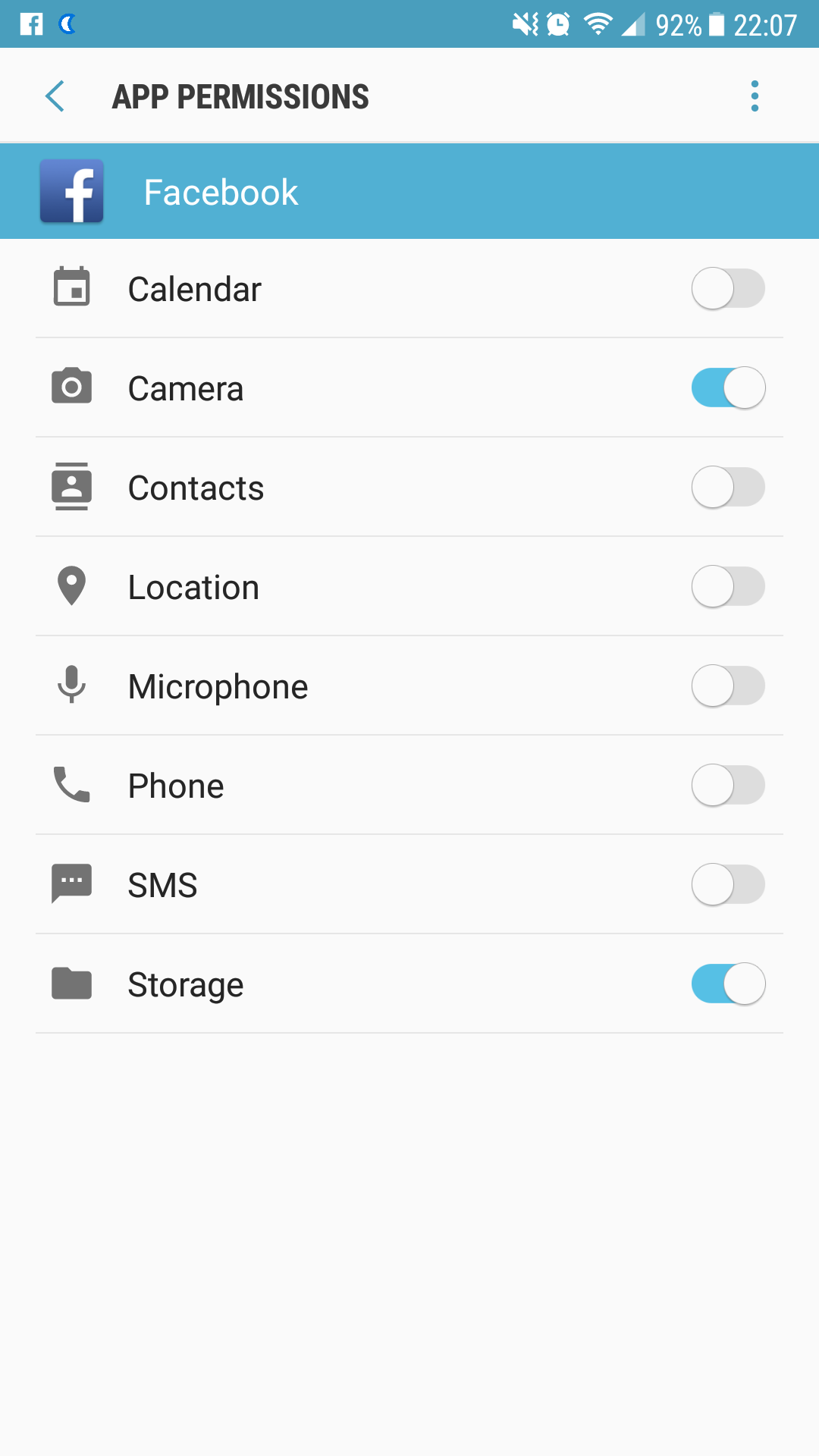Open the three-dot overflow menu
The width and height of the screenshot is (819, 1456).
[x=755, y=96]
